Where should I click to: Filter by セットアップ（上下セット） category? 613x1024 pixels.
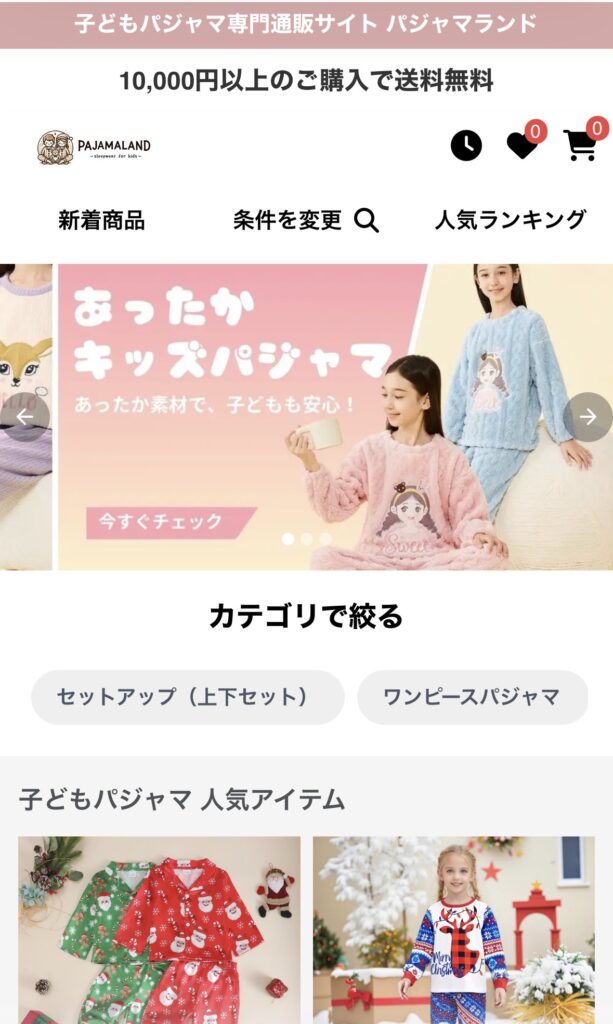[x=188, y=697]
